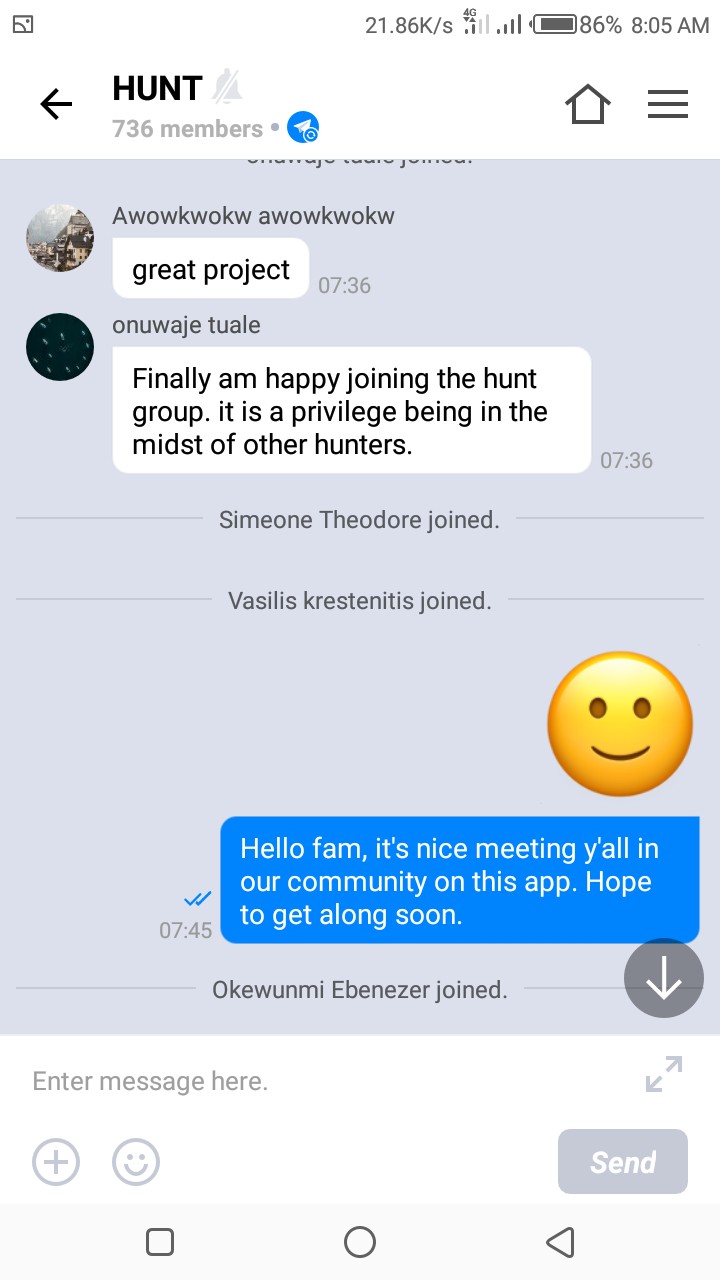Screen dimensions: 720x1280
Task: Tap the Send button
Action: [x=622, y=1162]
